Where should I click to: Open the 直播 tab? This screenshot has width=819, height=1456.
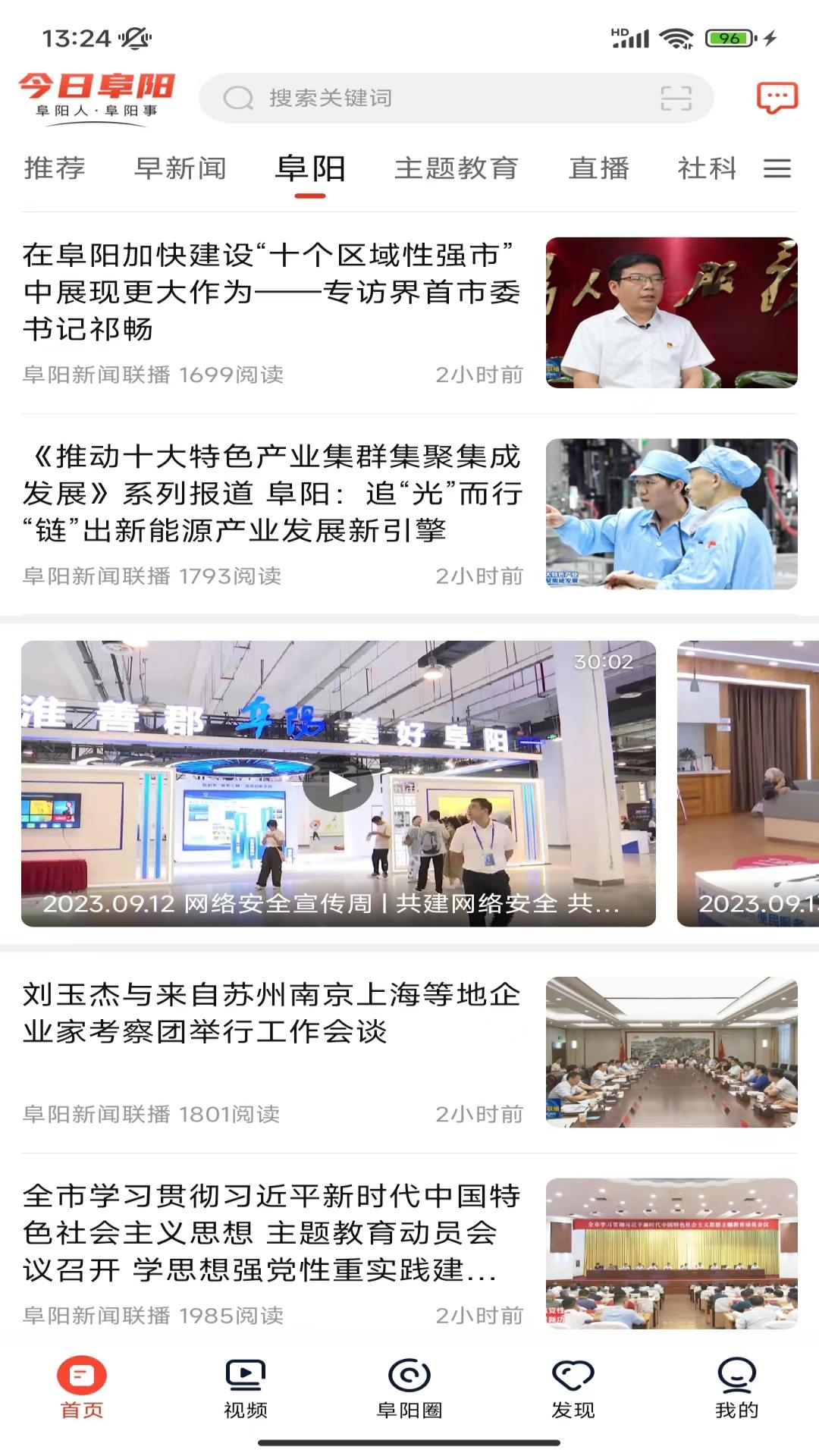click(x=598, y=168)
